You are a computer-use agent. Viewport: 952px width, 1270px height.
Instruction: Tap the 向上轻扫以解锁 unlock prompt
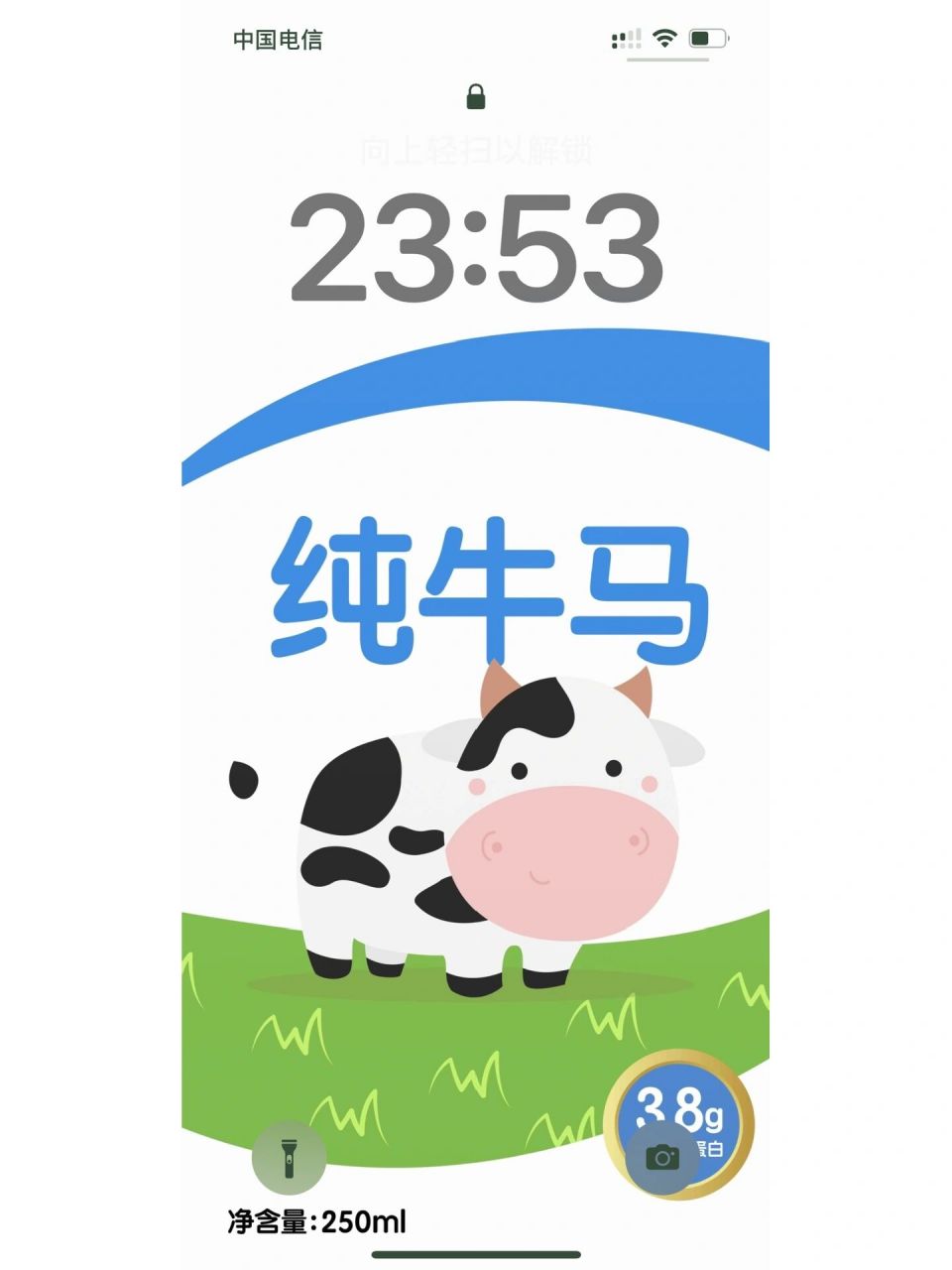point(476,151)
